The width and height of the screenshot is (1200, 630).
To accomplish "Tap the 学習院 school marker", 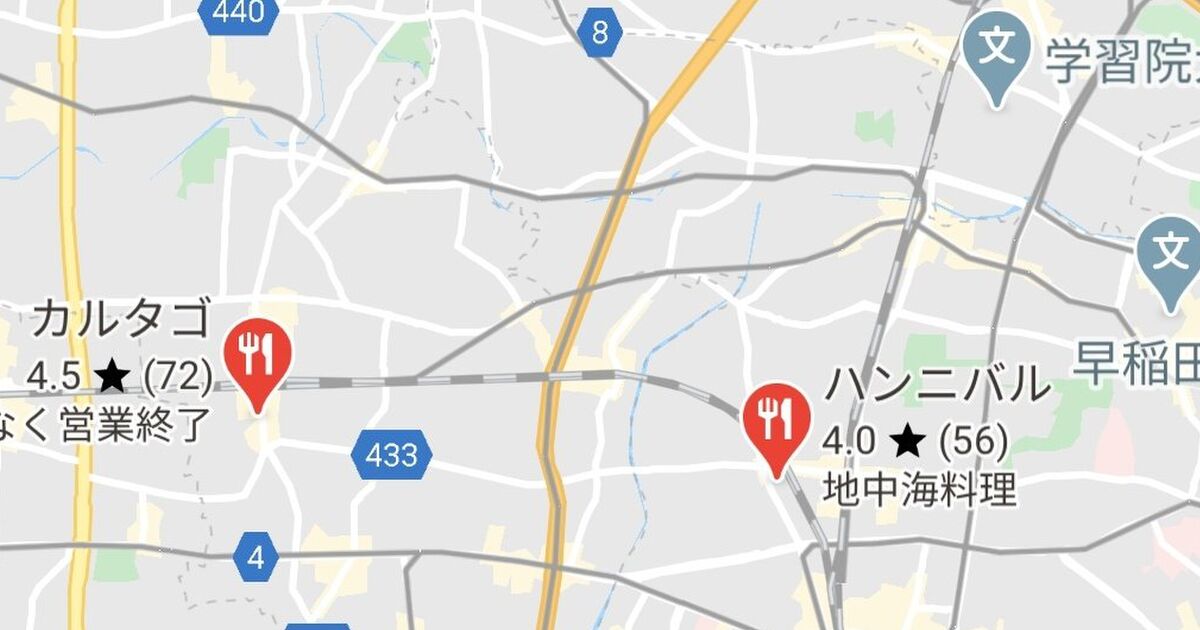I will 996,52.
